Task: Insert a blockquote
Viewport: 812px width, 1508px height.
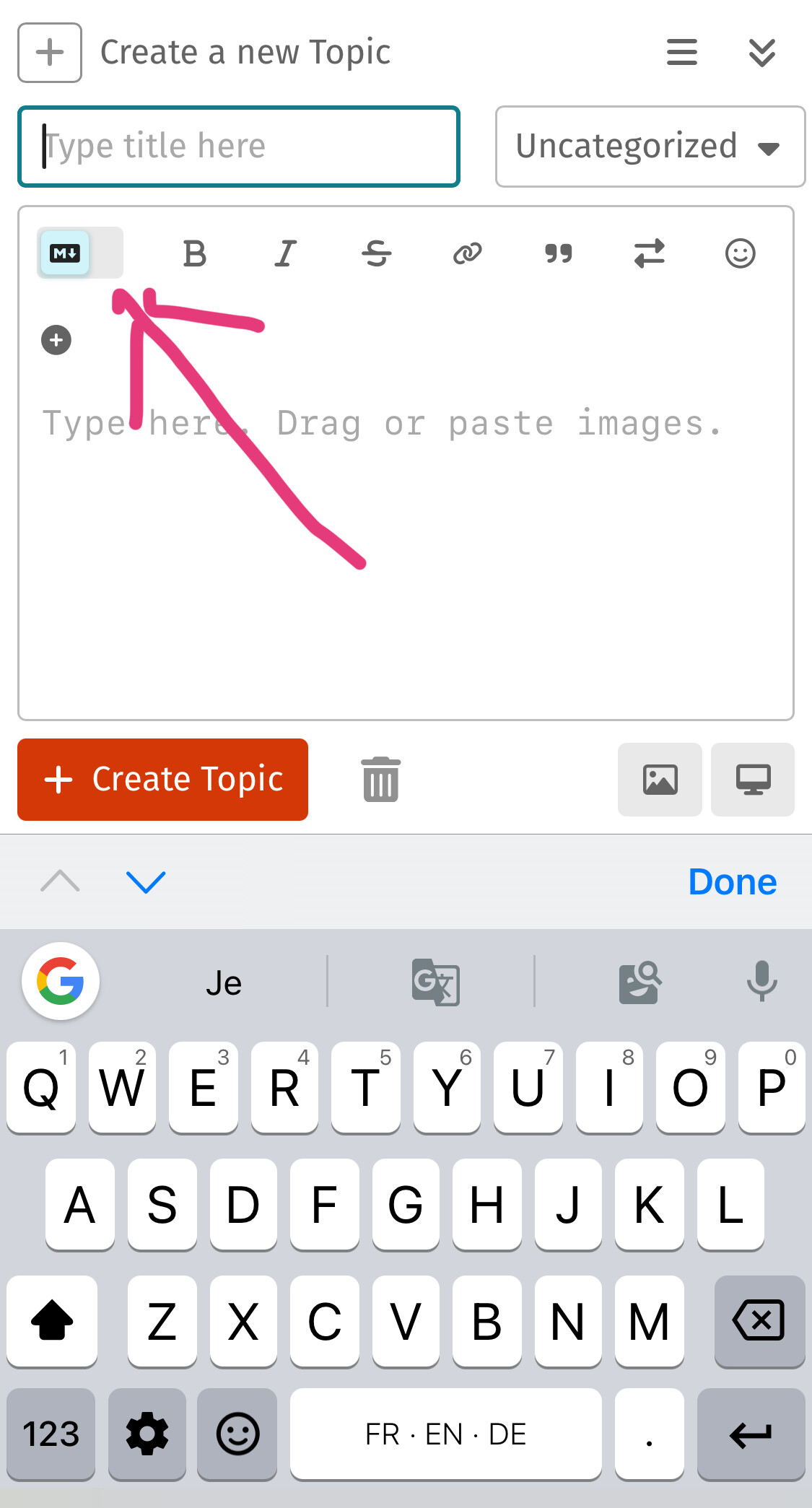Action: point(559,253)
